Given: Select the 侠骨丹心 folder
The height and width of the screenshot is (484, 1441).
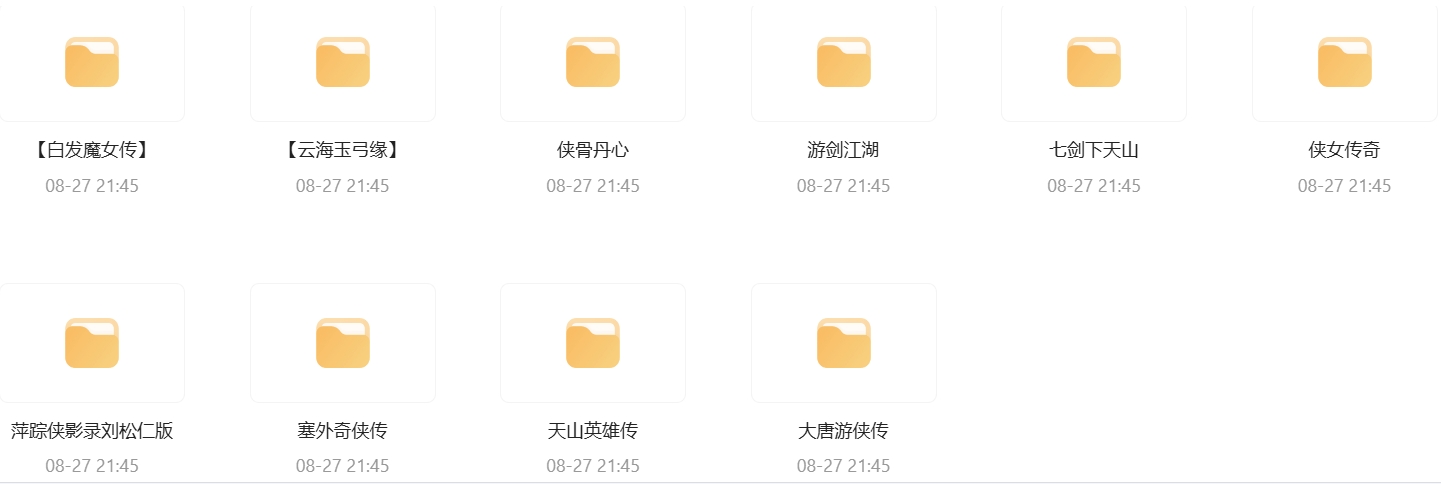Looking at the screenshot, I should click(593, 62).
